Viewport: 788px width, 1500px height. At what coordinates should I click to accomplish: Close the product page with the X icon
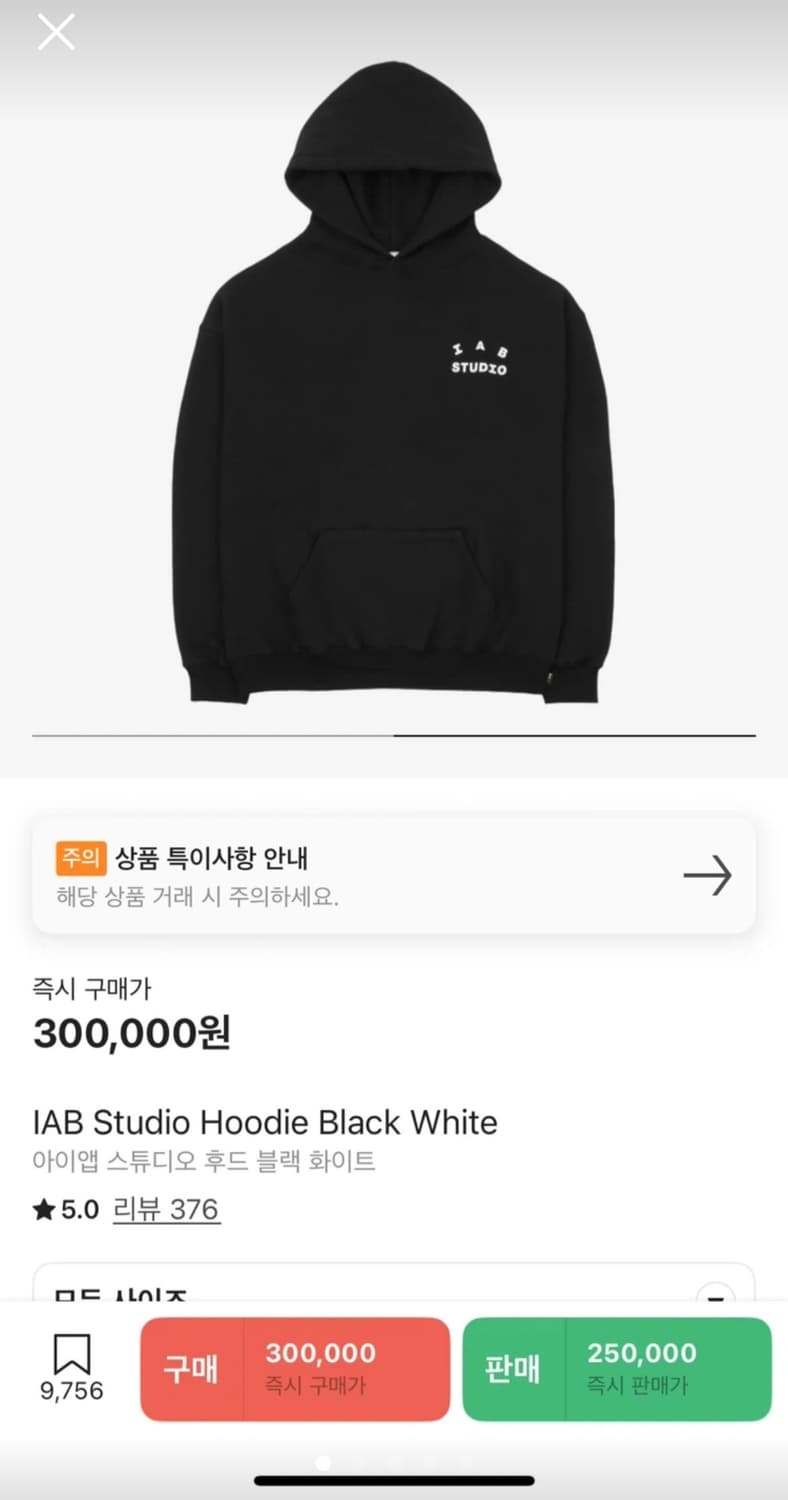tap(56, 31)
